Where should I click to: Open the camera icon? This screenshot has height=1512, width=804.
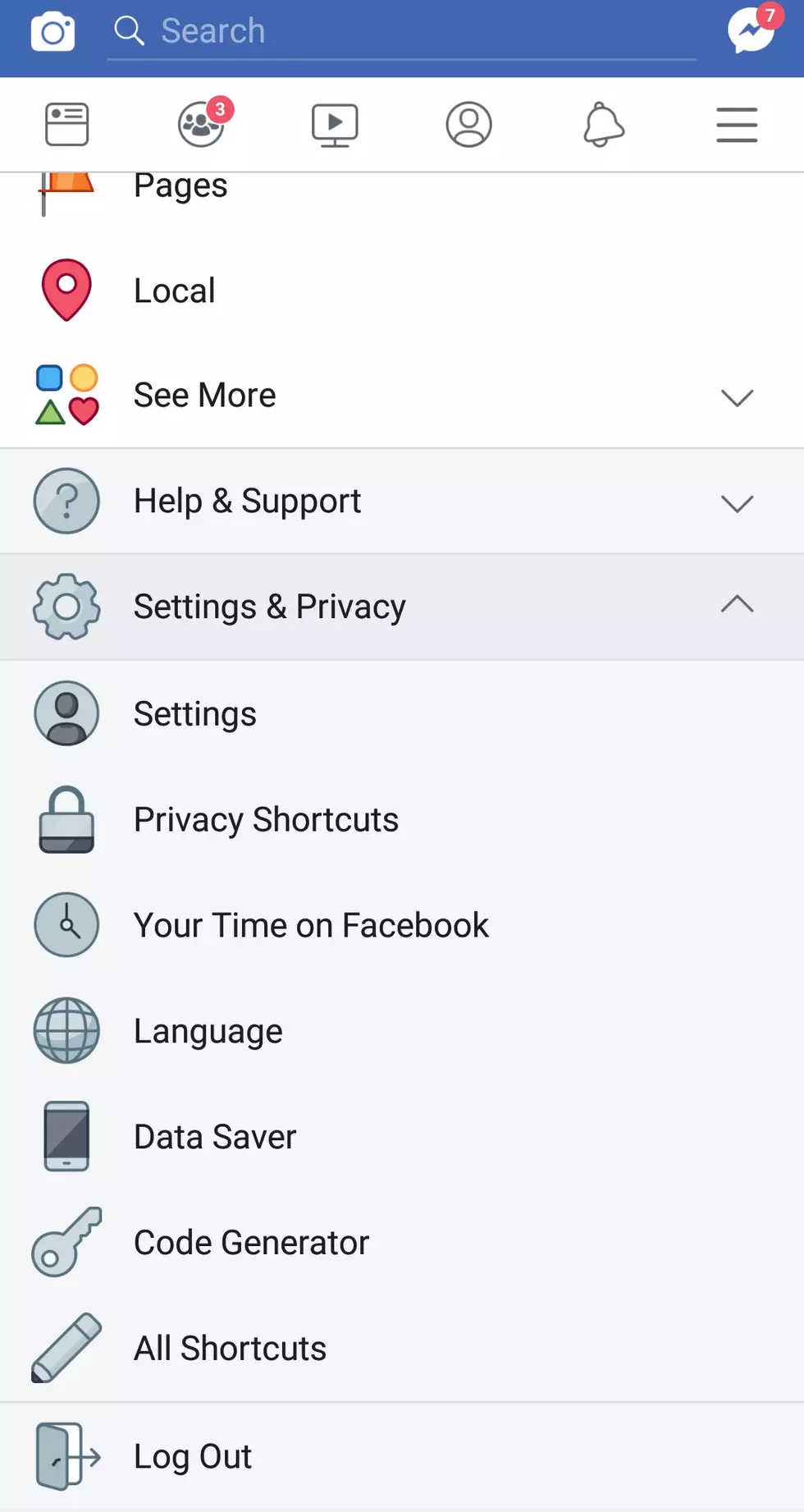pyautogui.click(x=53, y=32)
